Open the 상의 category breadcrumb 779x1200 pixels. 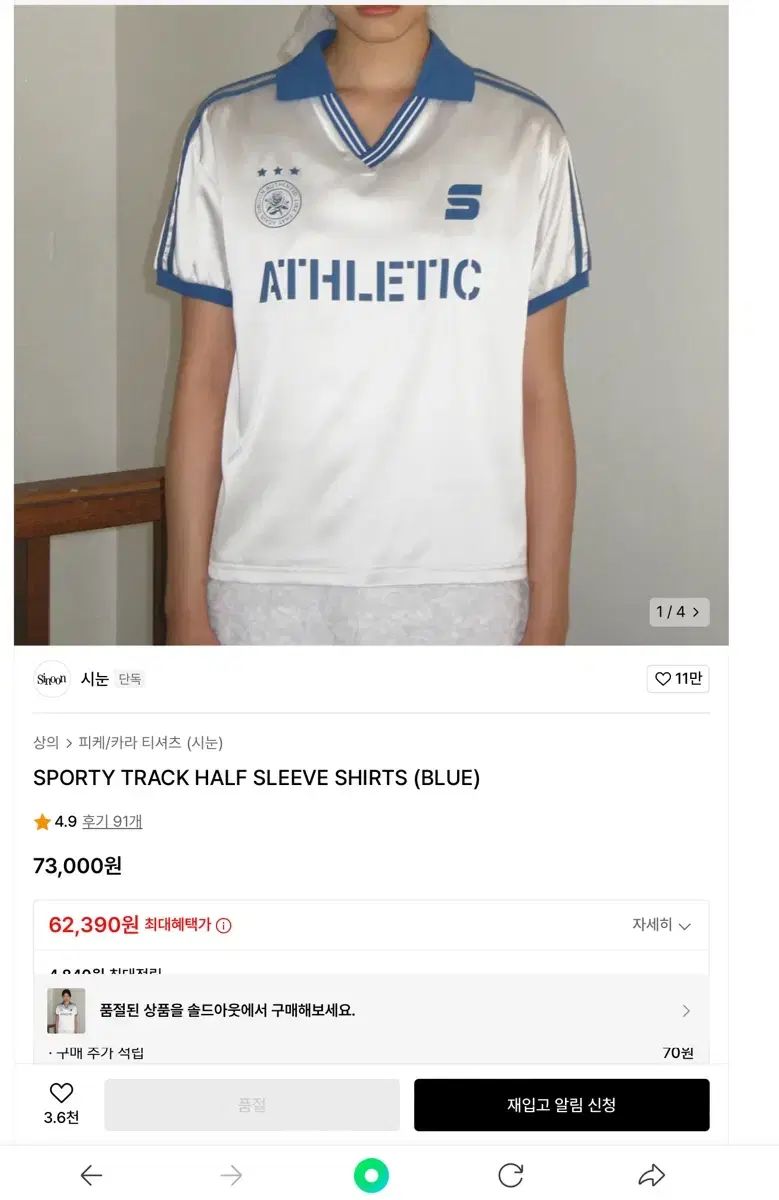coord(46,743)
